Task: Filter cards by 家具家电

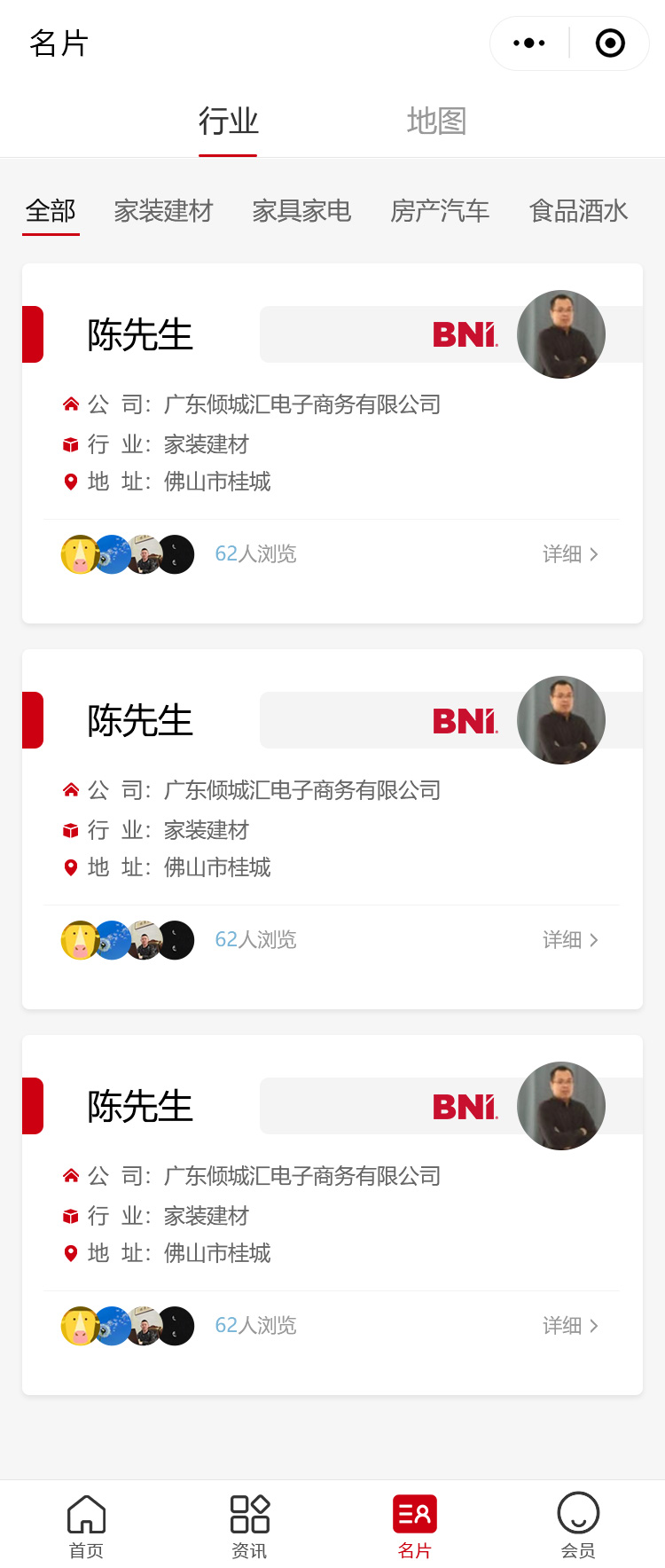Action: click(x=301, y=211)
